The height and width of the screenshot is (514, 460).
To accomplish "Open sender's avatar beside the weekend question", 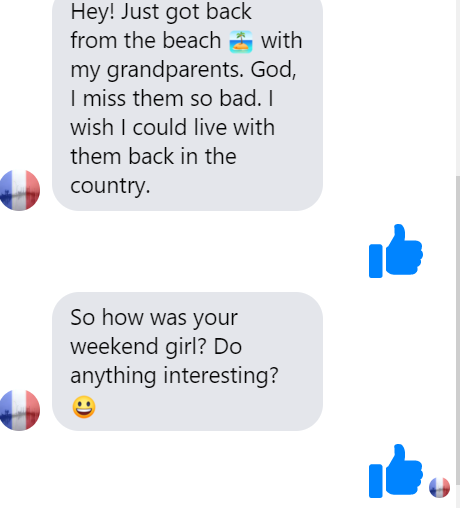I will (x=19, y=410).
